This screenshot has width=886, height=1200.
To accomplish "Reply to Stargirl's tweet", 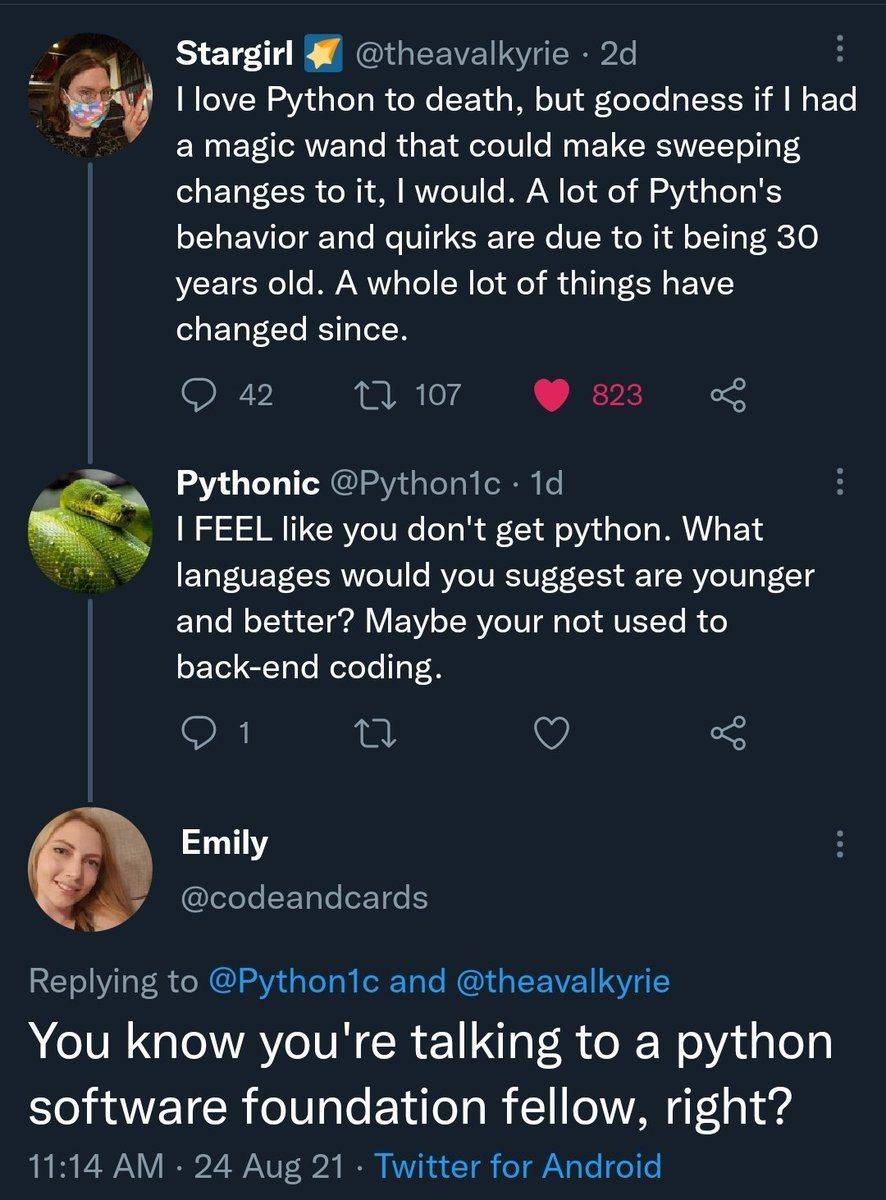I will click(x=198, y=395).
